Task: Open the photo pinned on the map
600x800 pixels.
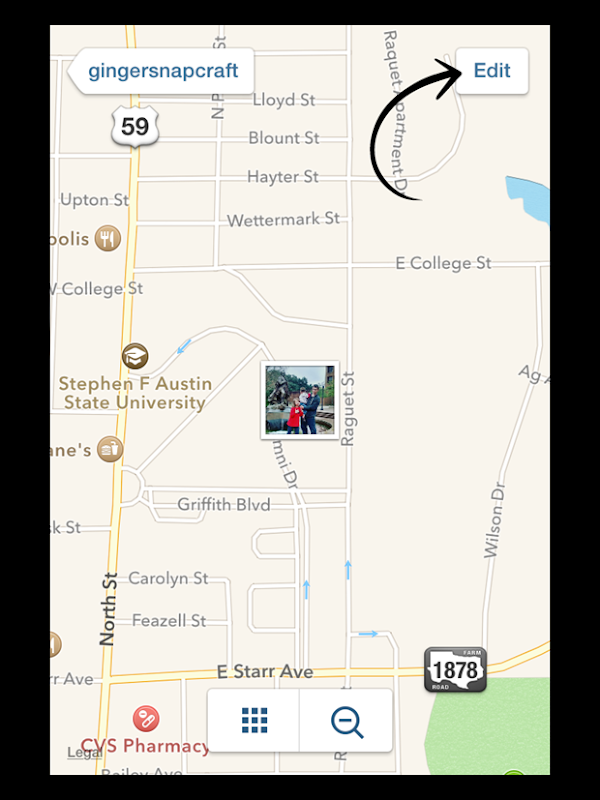Action: (300, 400)
